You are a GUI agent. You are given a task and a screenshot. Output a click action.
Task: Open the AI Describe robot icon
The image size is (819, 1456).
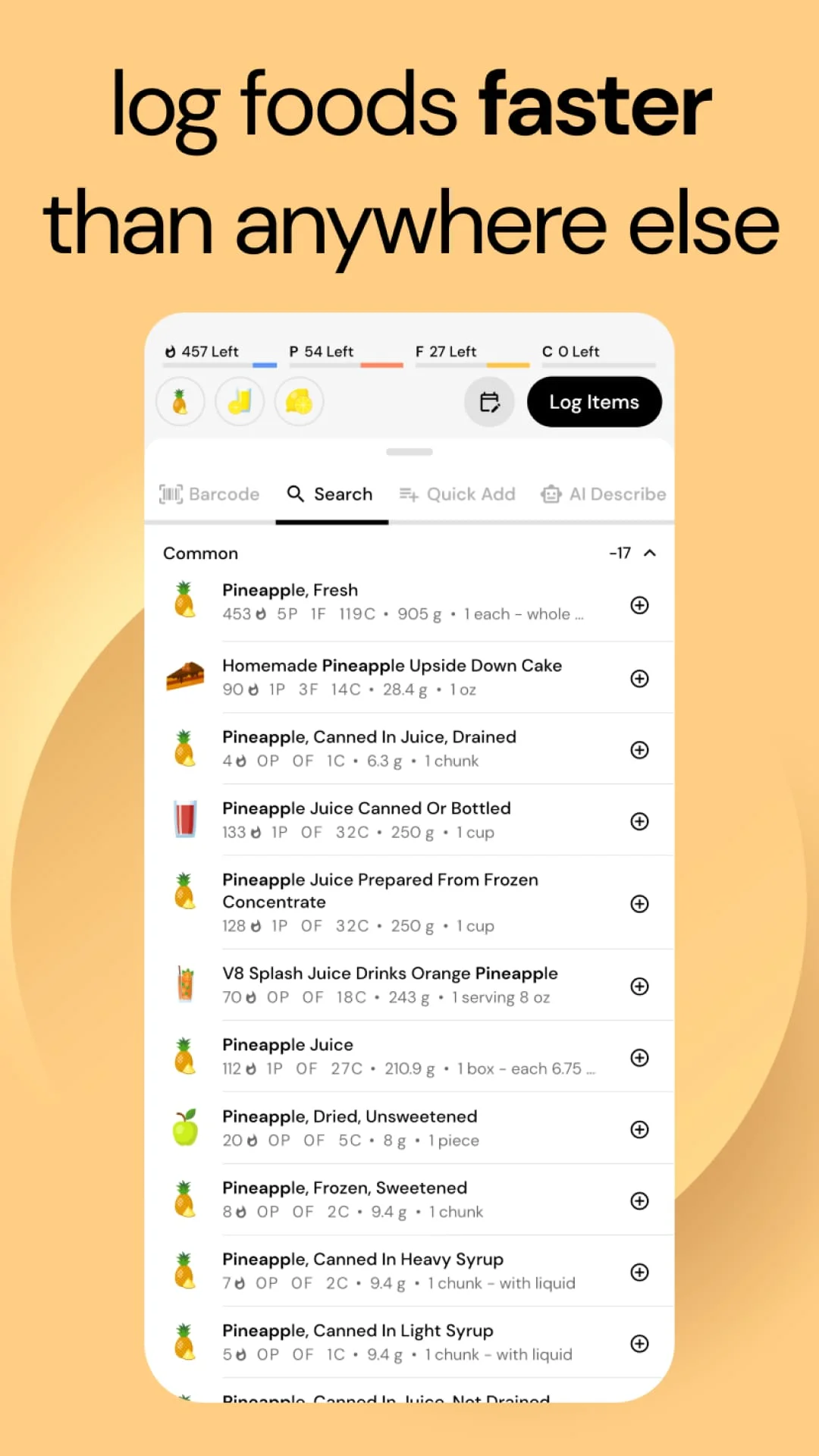551,494
